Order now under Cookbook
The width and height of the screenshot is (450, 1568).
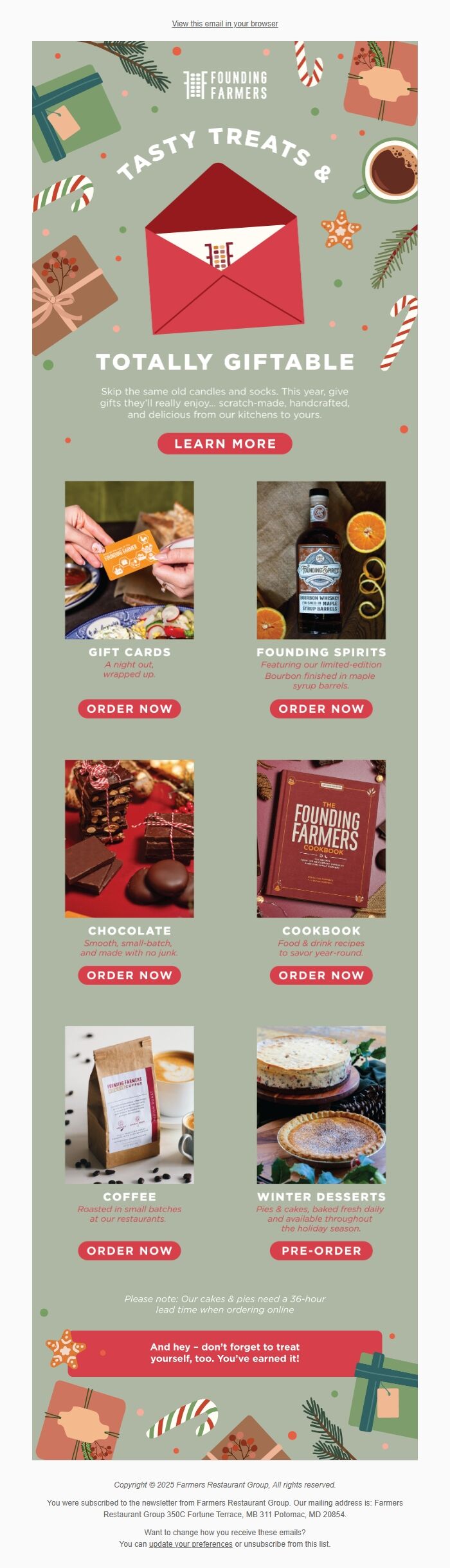(321, 975)
